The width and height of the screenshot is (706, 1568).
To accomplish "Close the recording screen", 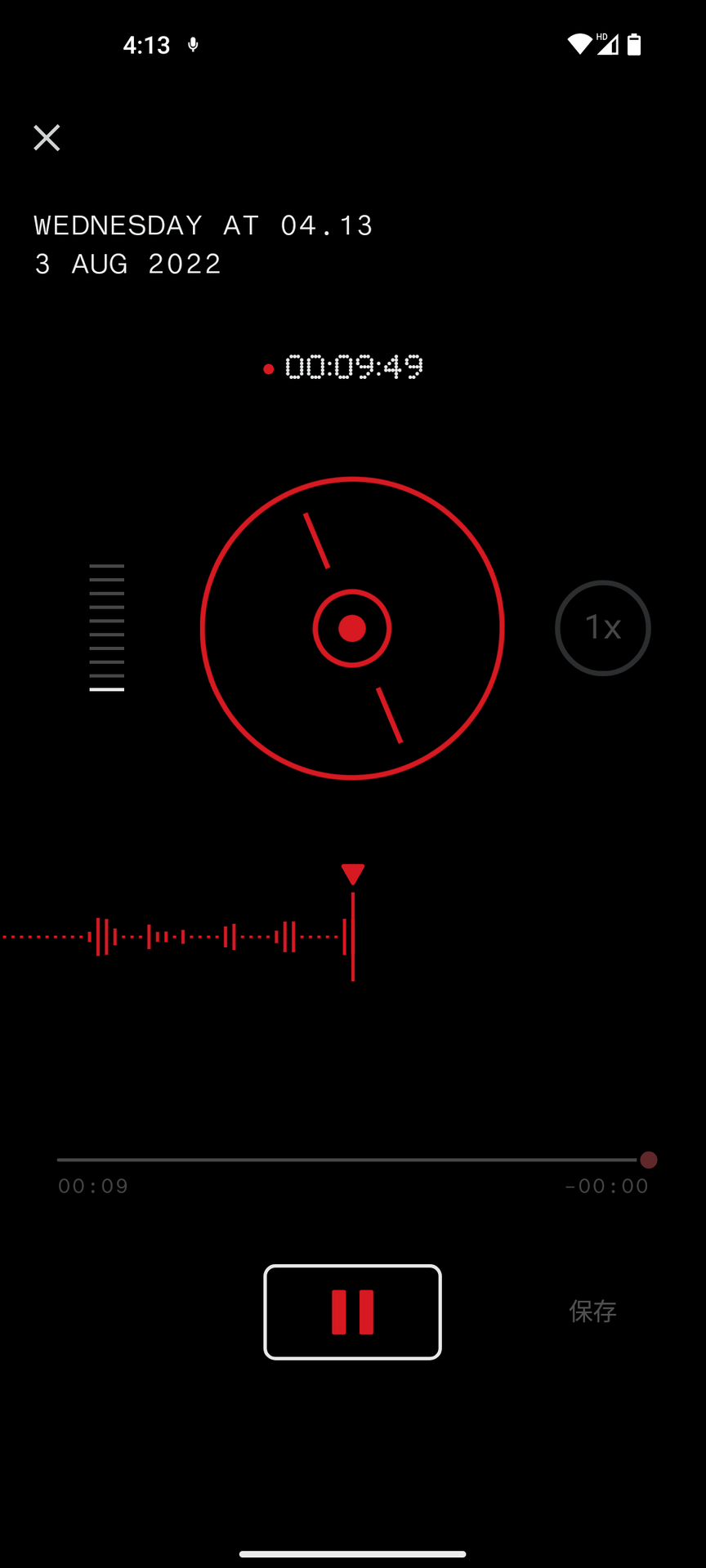I will pos(47,138).
